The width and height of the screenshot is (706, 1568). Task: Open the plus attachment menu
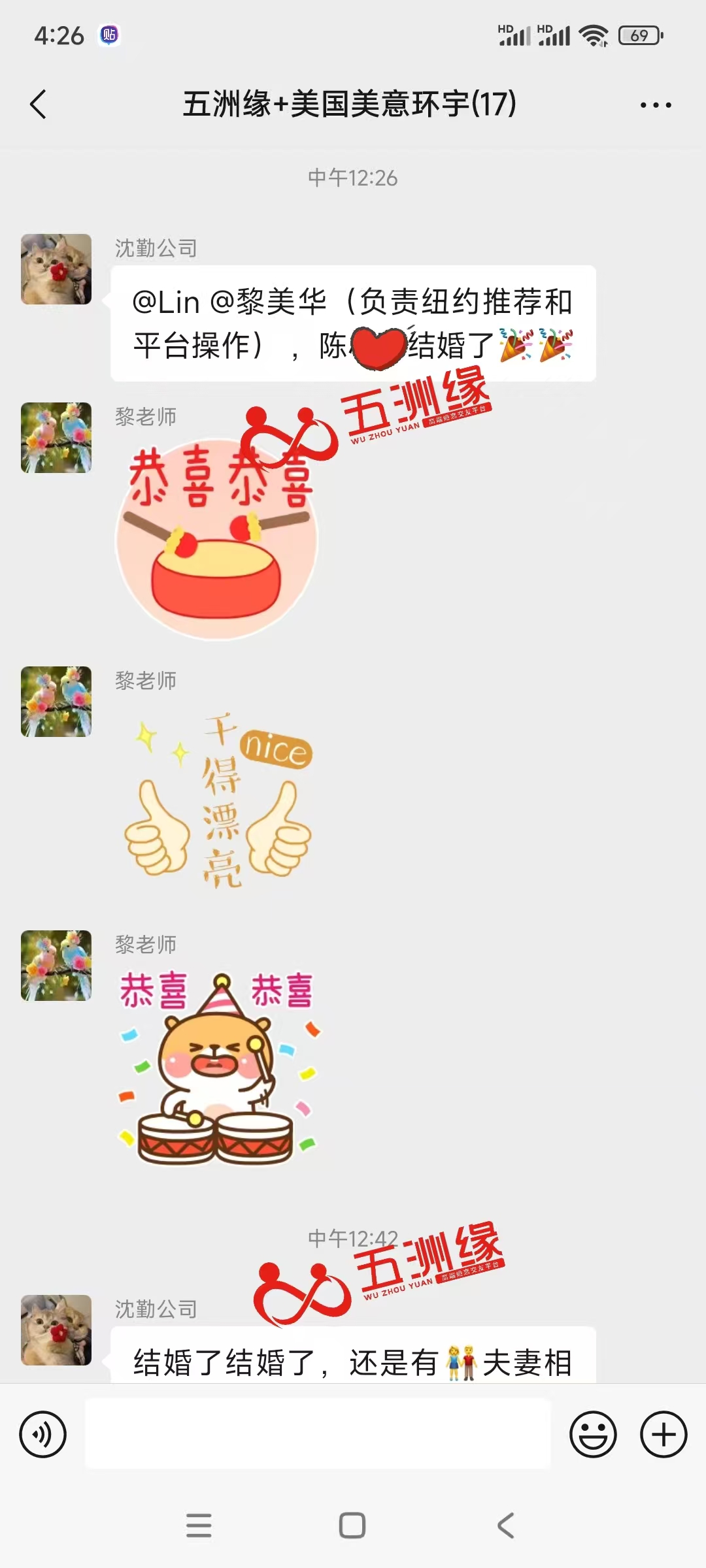point(664,1435)
